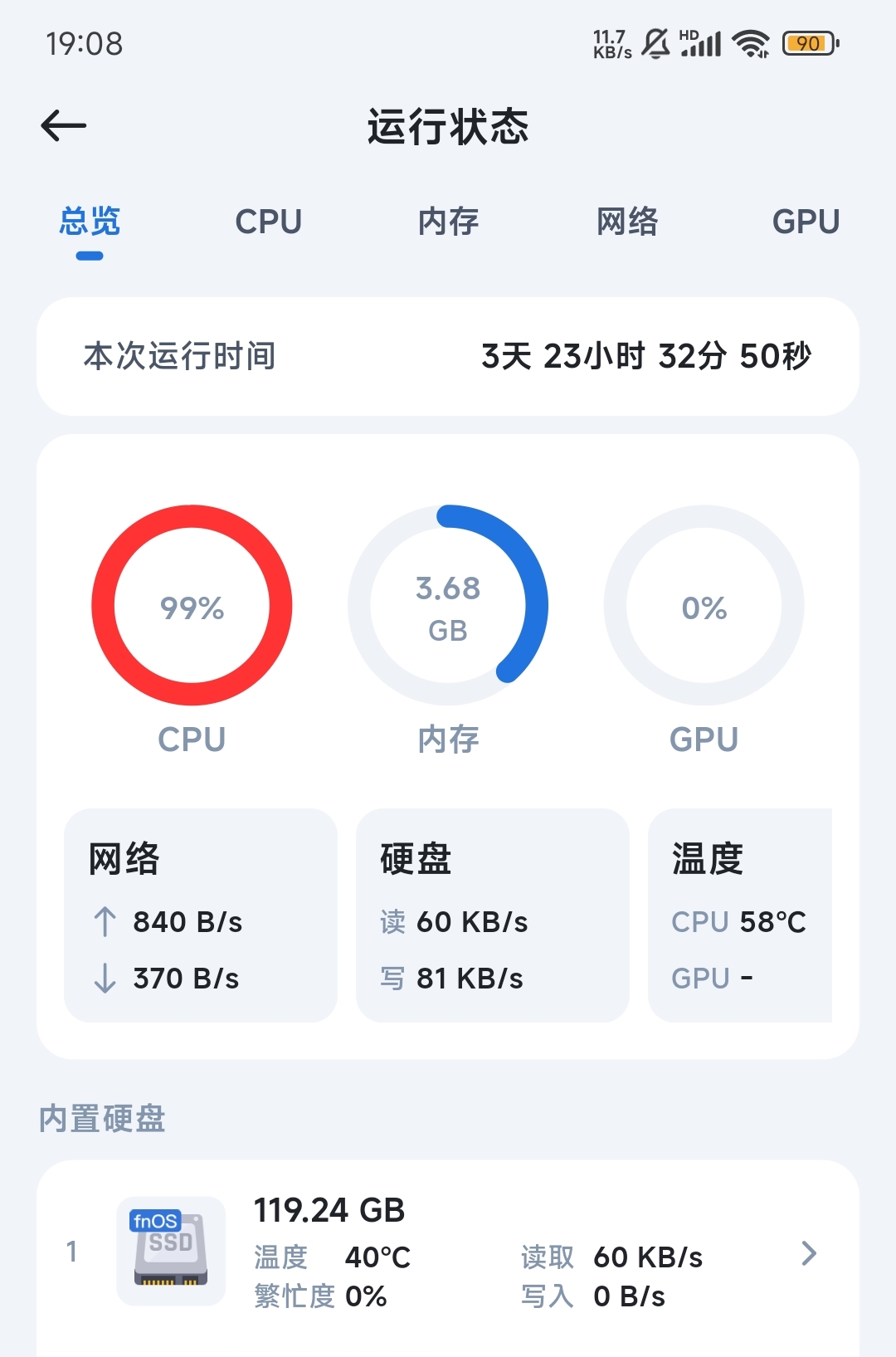Tap the 温度 card showing CPU 58°C
Viewport: 896px width, 1357px height.
[743, 917]
